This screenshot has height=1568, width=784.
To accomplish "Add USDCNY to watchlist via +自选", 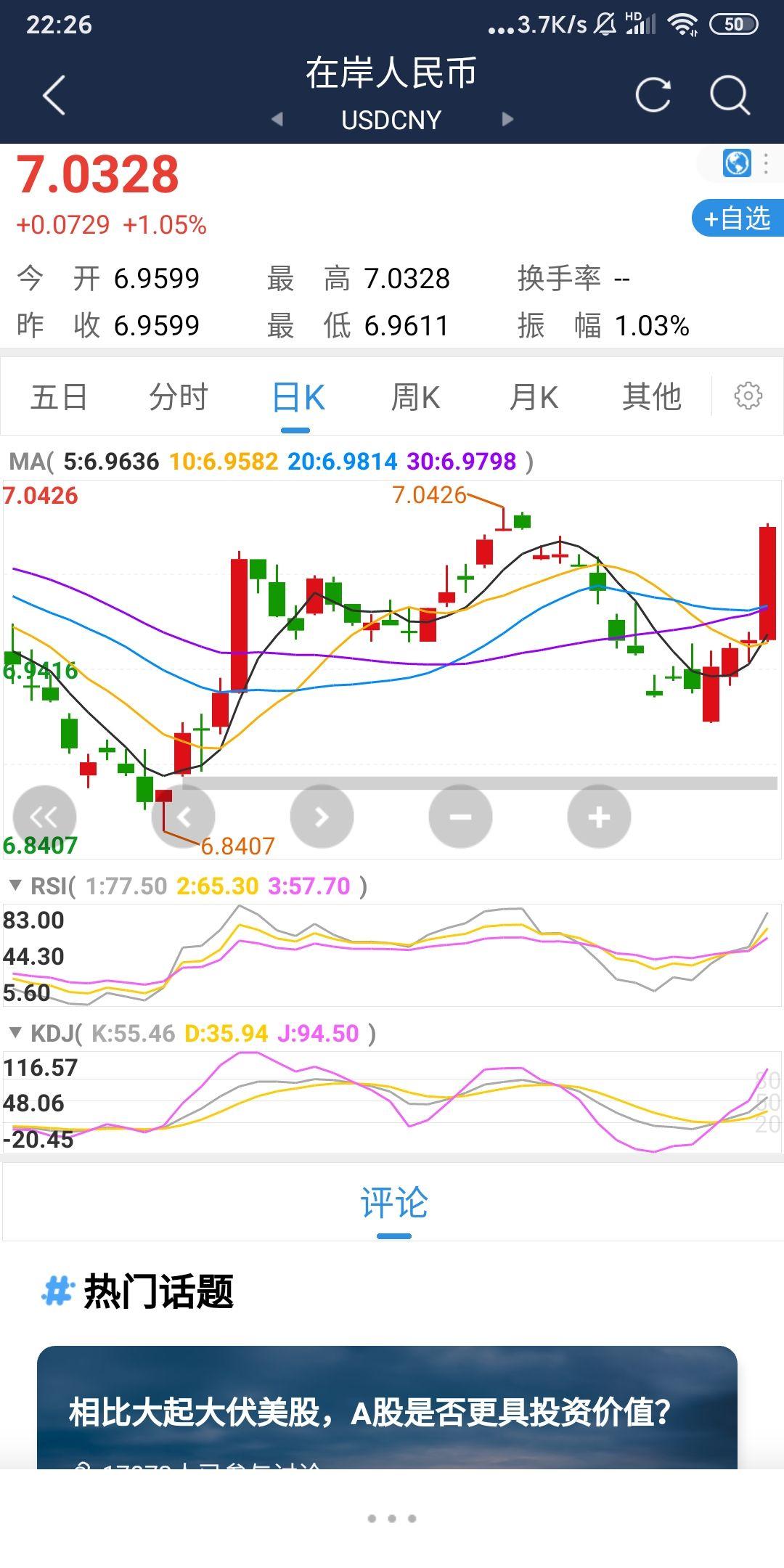I will [x=738, y=219].
